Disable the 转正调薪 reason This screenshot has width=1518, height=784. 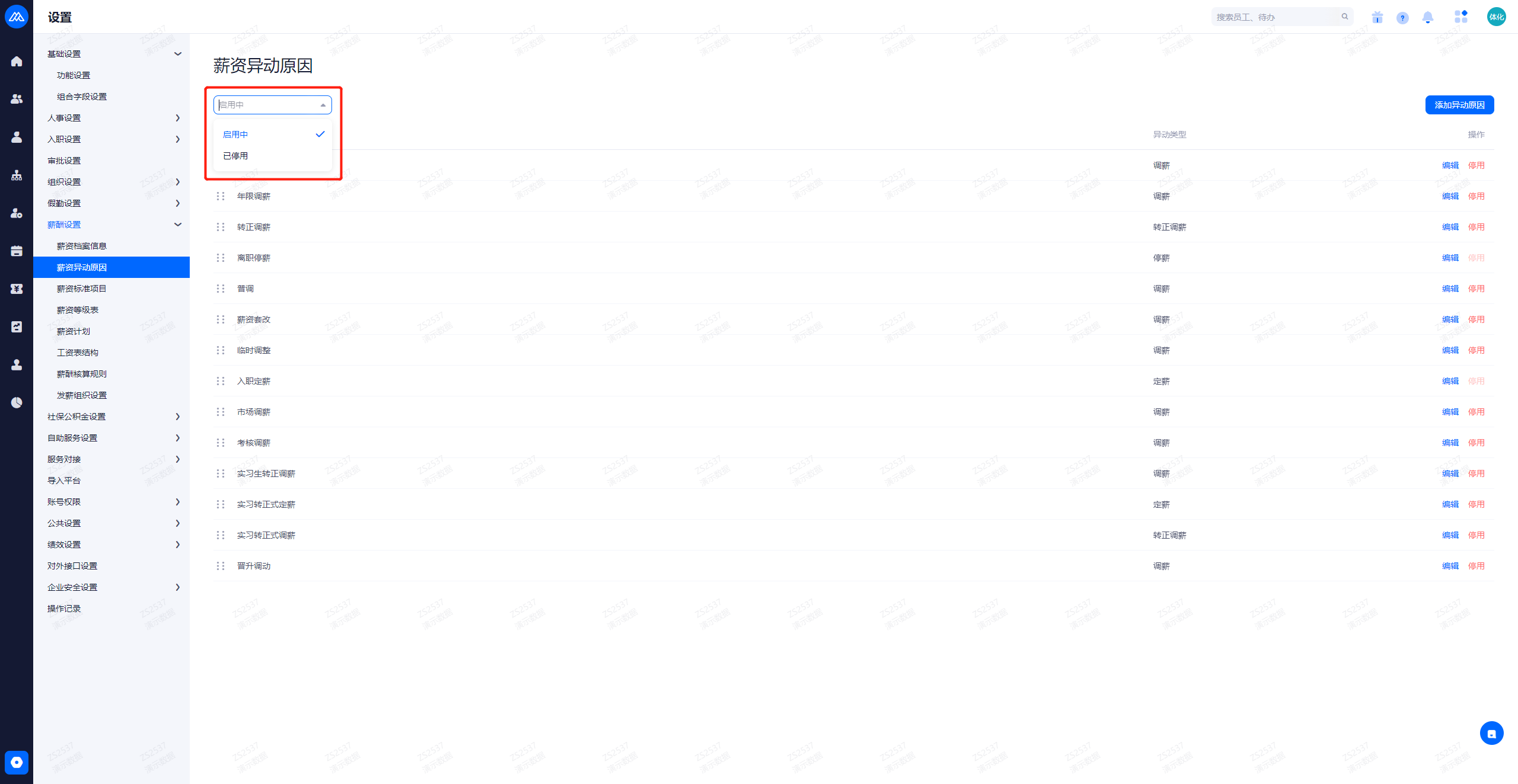coord(1476,227)
